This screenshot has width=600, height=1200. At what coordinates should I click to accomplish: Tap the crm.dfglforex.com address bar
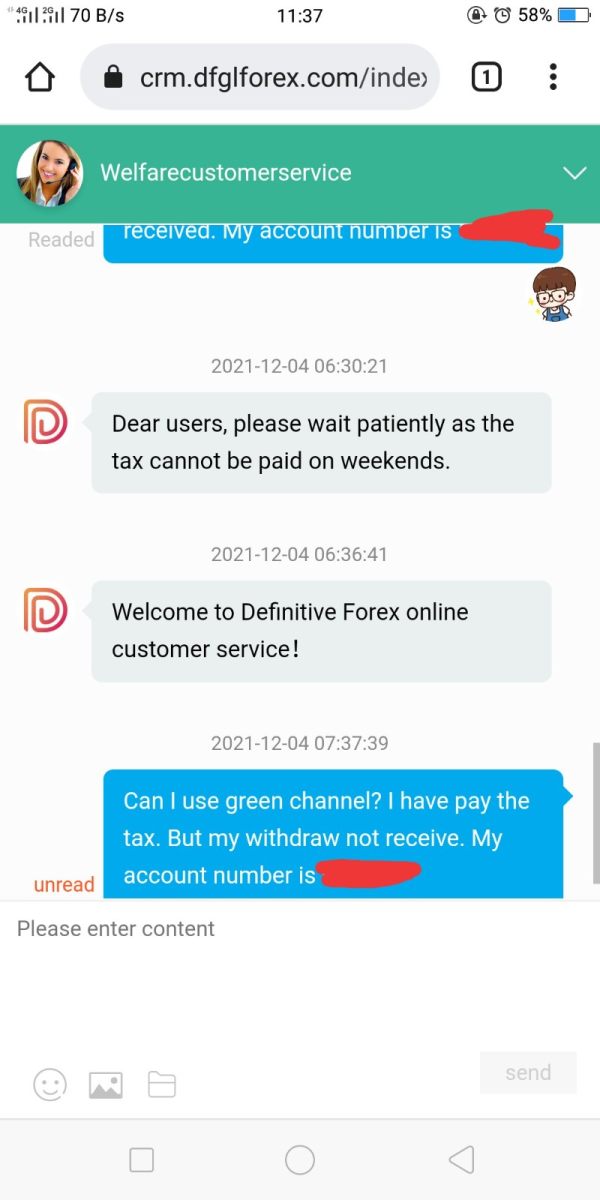click(x=260, y=77)
